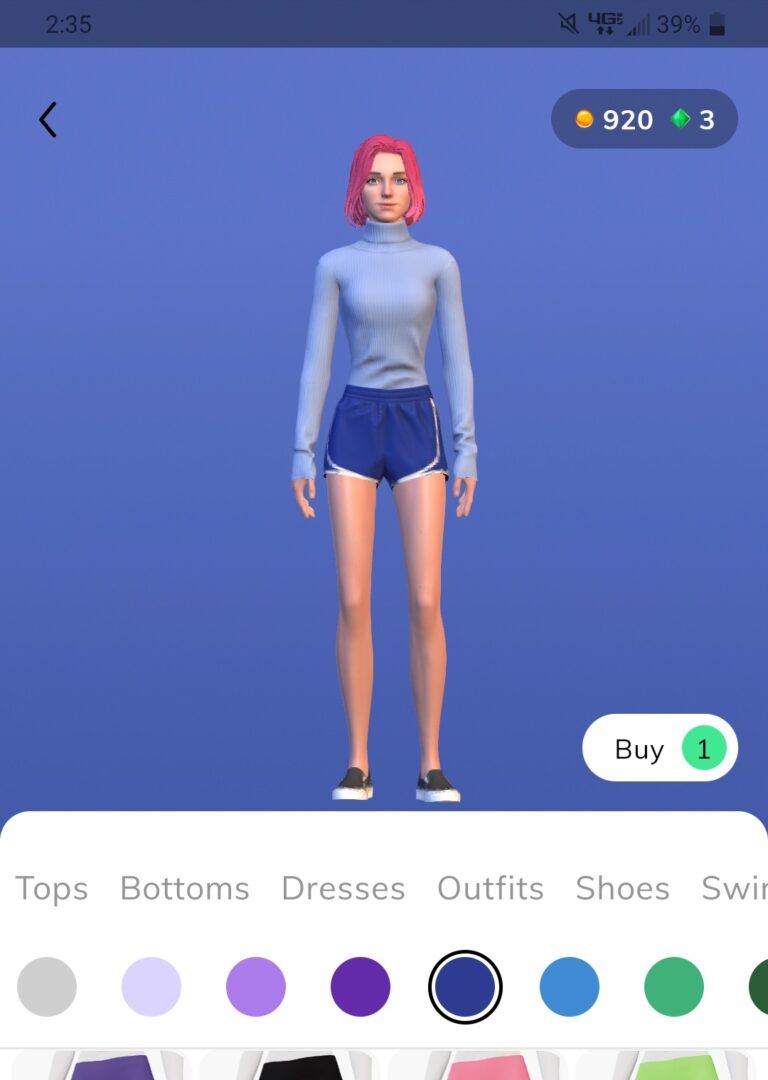Tap the selected navy blue swatch
This screenshot has height=1080, width=768.
(x=465, y=987)
